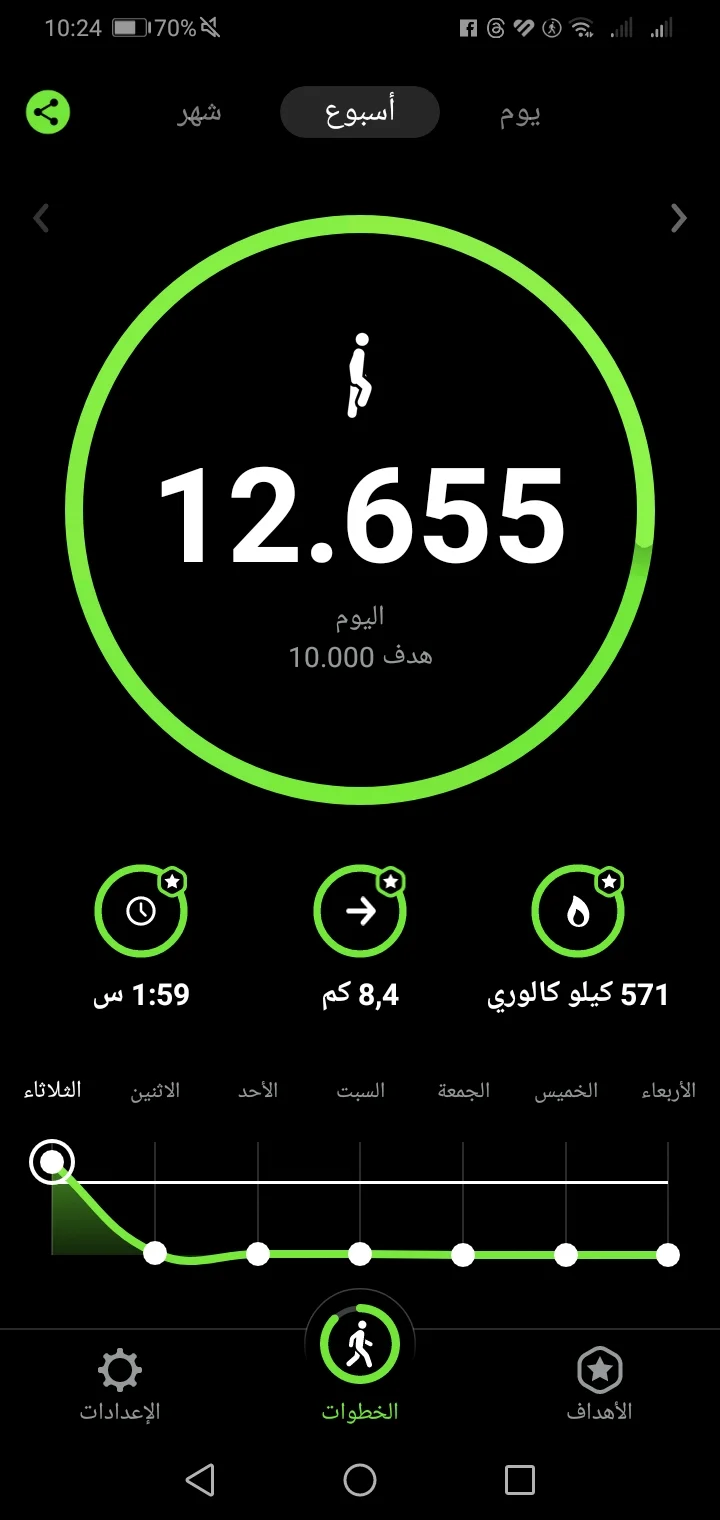This screenshot has width=720, height=1520.
Task: Select الثلاثاء on the weekday axis
Action: pos(54,1090)
